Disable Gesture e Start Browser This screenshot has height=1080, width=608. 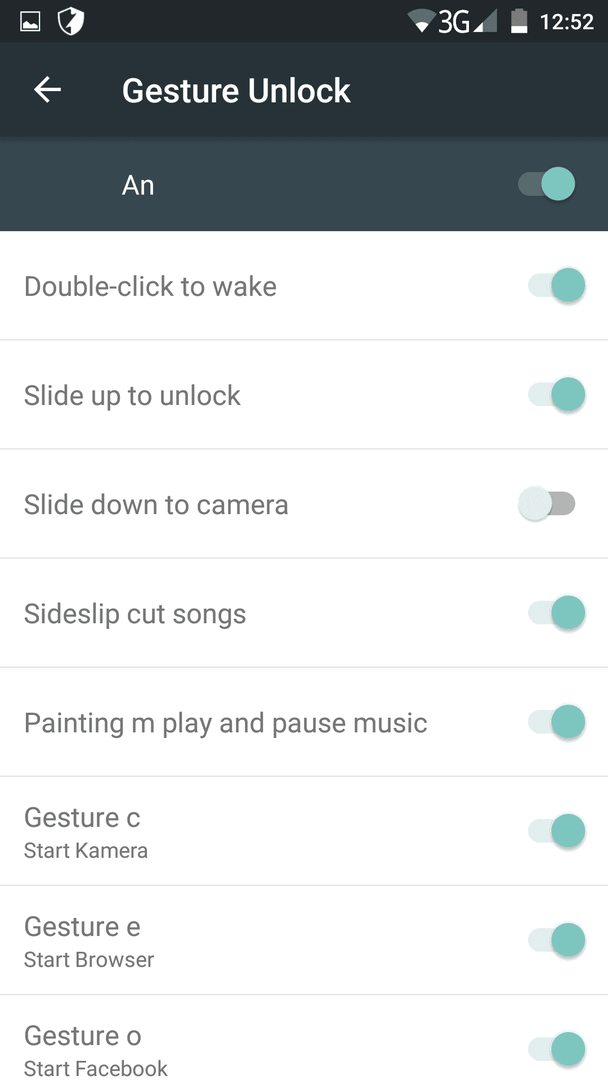click(x=556, y=940)
